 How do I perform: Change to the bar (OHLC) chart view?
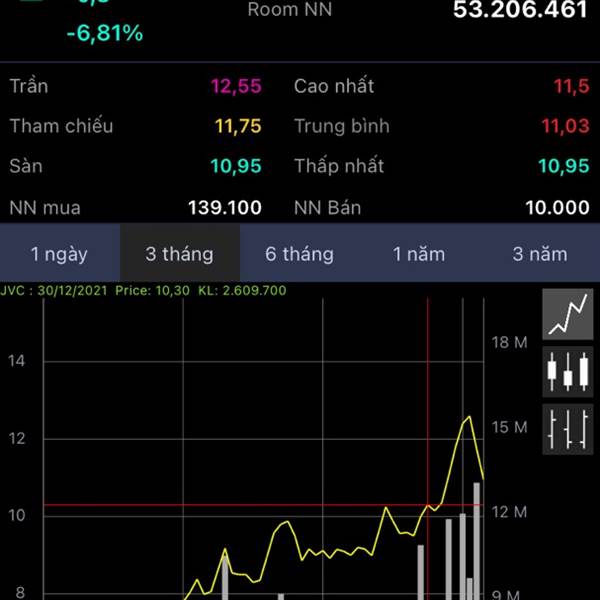point(567,430)
